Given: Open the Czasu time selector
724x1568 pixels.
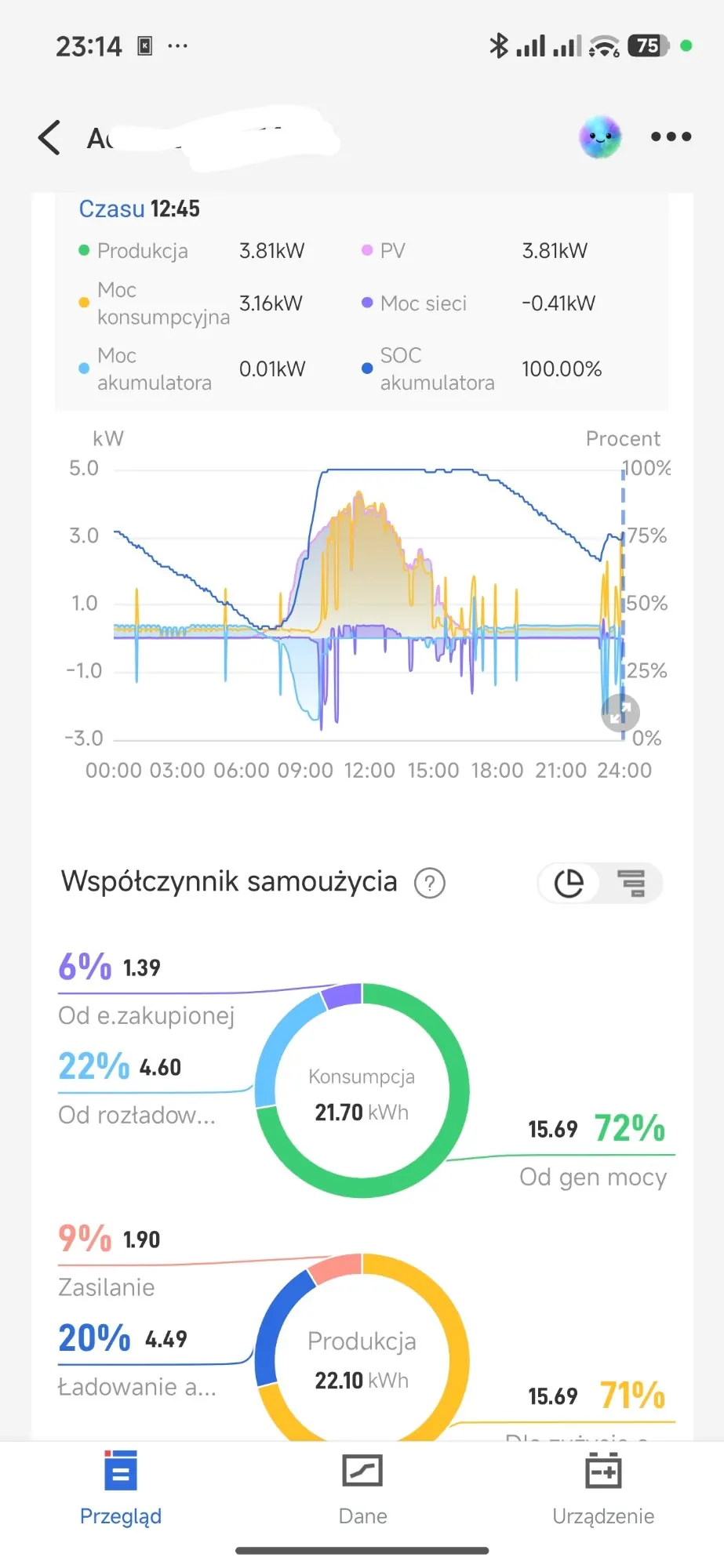Looking at the screenshot, I should (x=110, y=209).
